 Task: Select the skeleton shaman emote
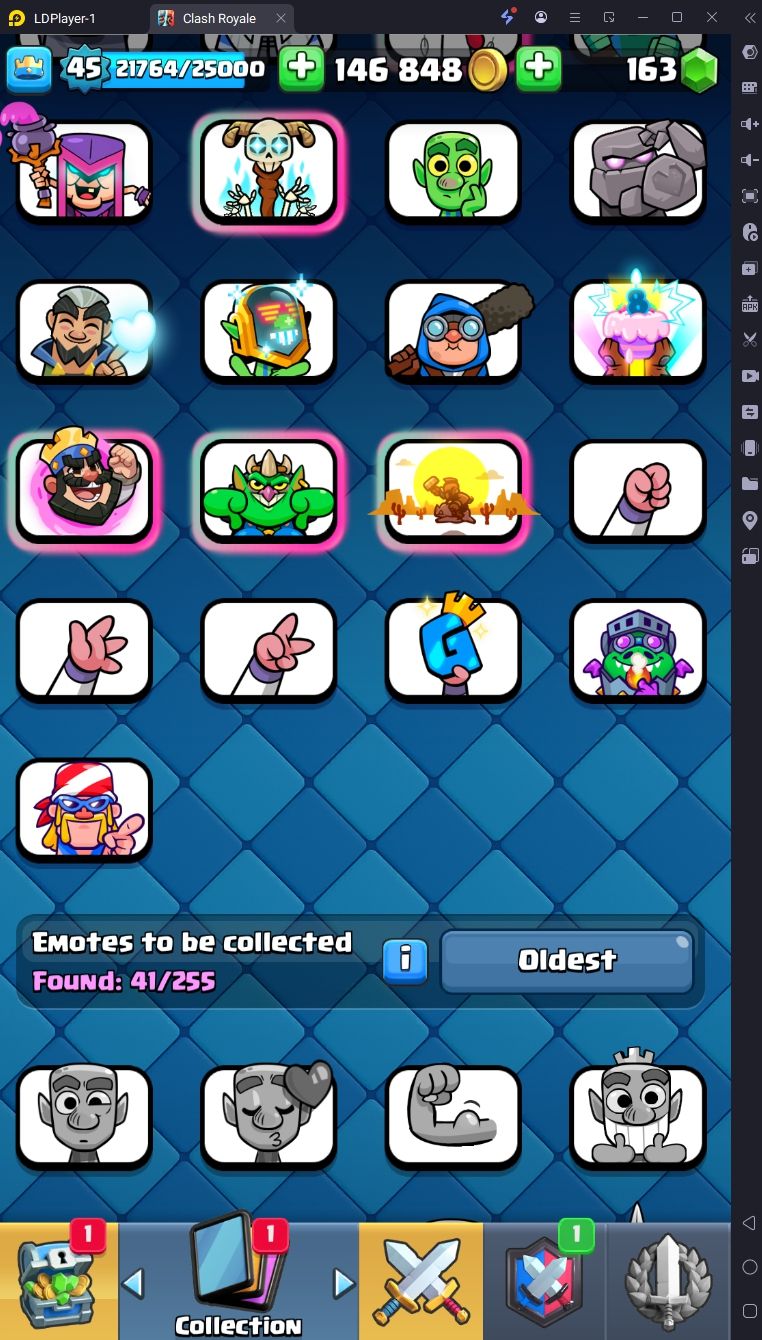pos(269,170)
